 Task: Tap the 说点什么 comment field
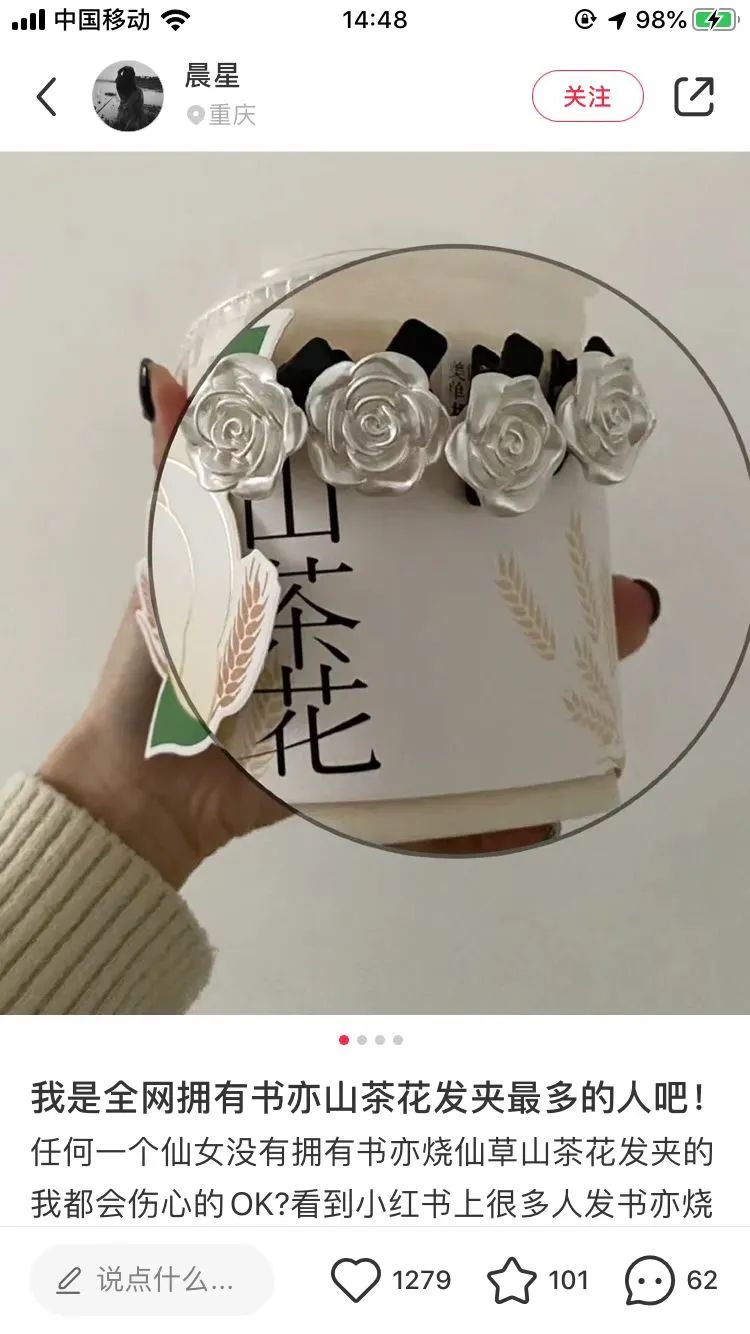[150, 1280]
